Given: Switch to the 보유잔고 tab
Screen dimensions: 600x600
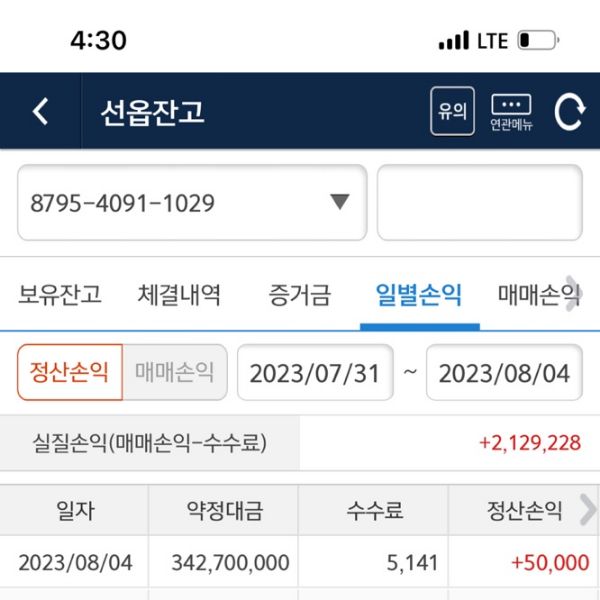Looking at the screenshot, I should point(60,295).
